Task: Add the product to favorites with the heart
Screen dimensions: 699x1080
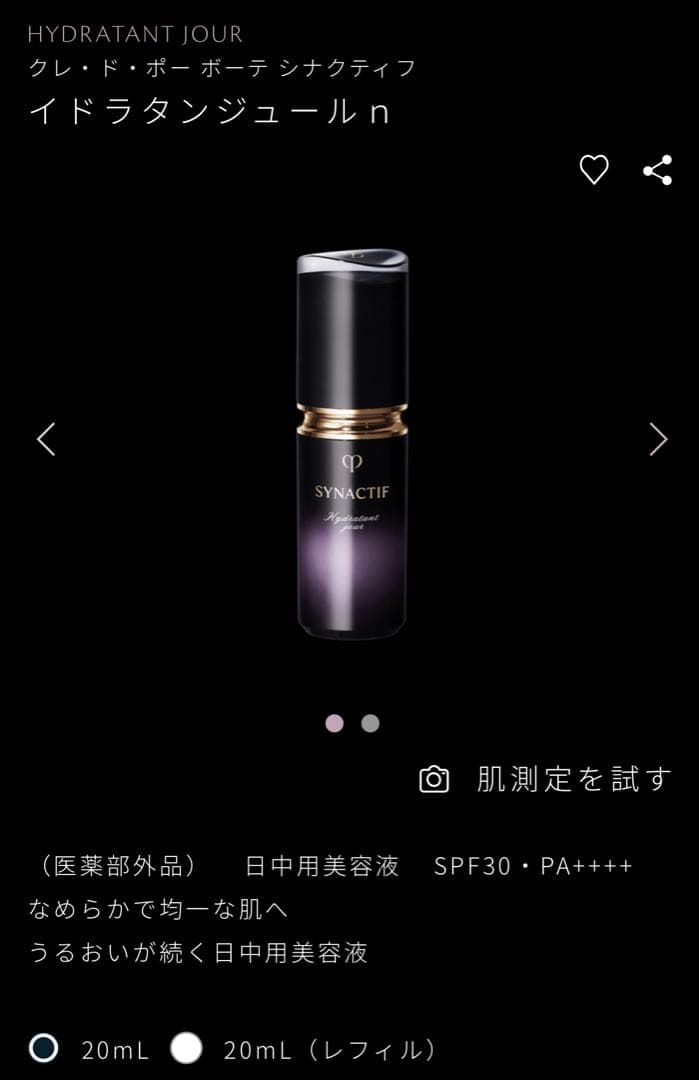Action: tap(594, 171)
